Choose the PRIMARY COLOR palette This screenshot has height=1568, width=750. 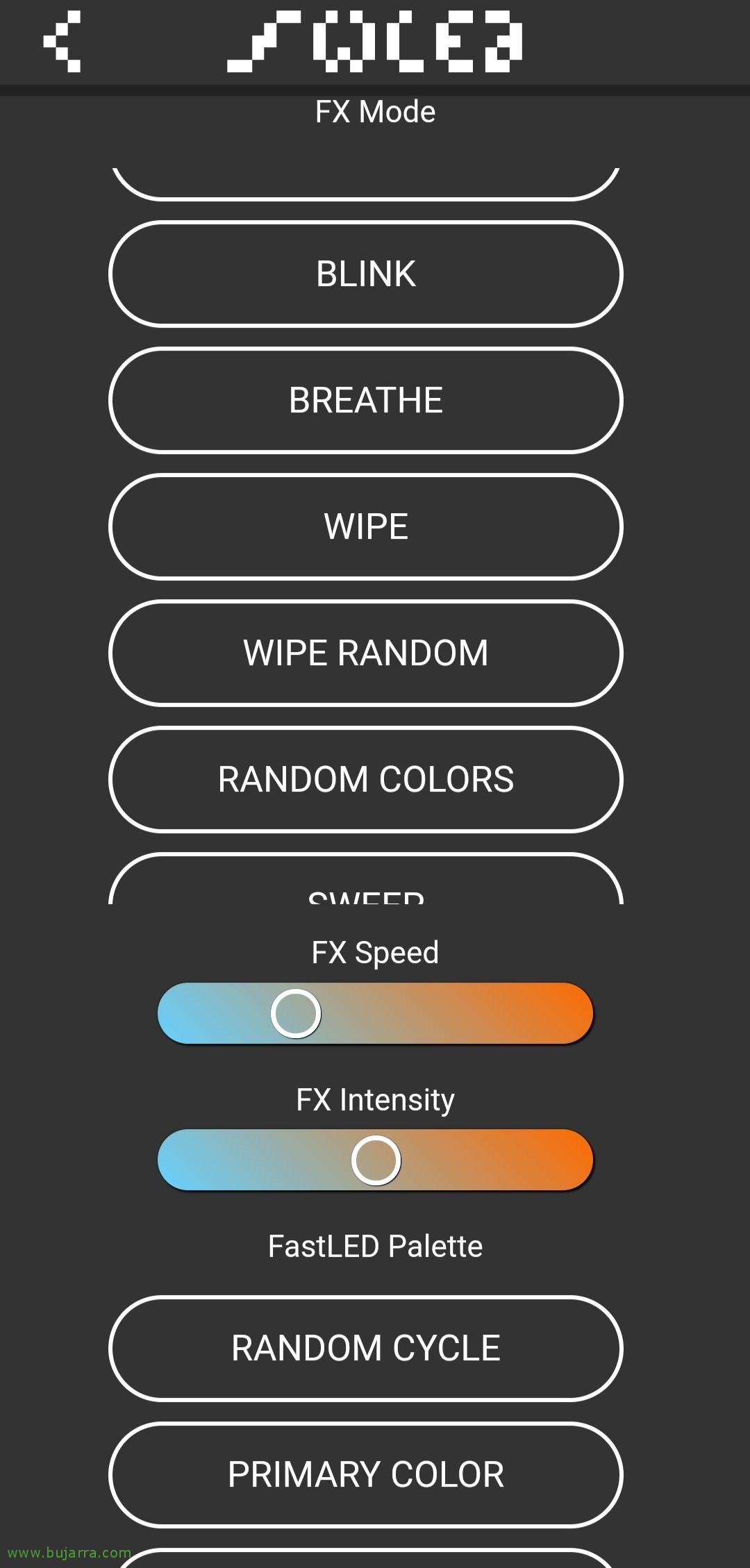pos(366,1474)
